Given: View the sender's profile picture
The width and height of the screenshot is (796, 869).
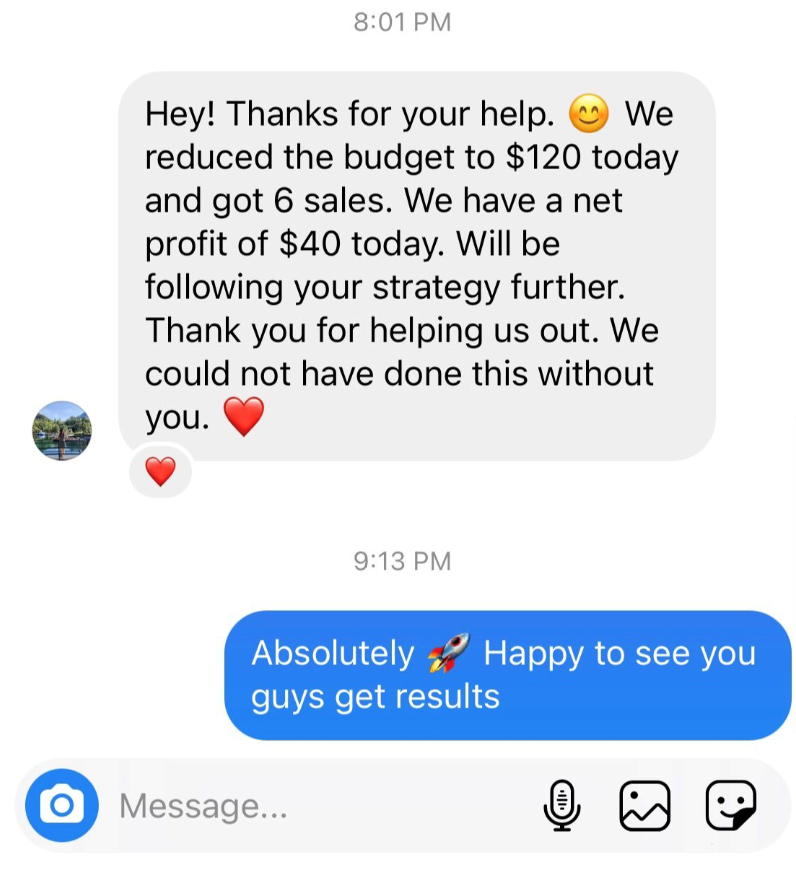Looking at the screenshot, I should click(x=62, y=430).
